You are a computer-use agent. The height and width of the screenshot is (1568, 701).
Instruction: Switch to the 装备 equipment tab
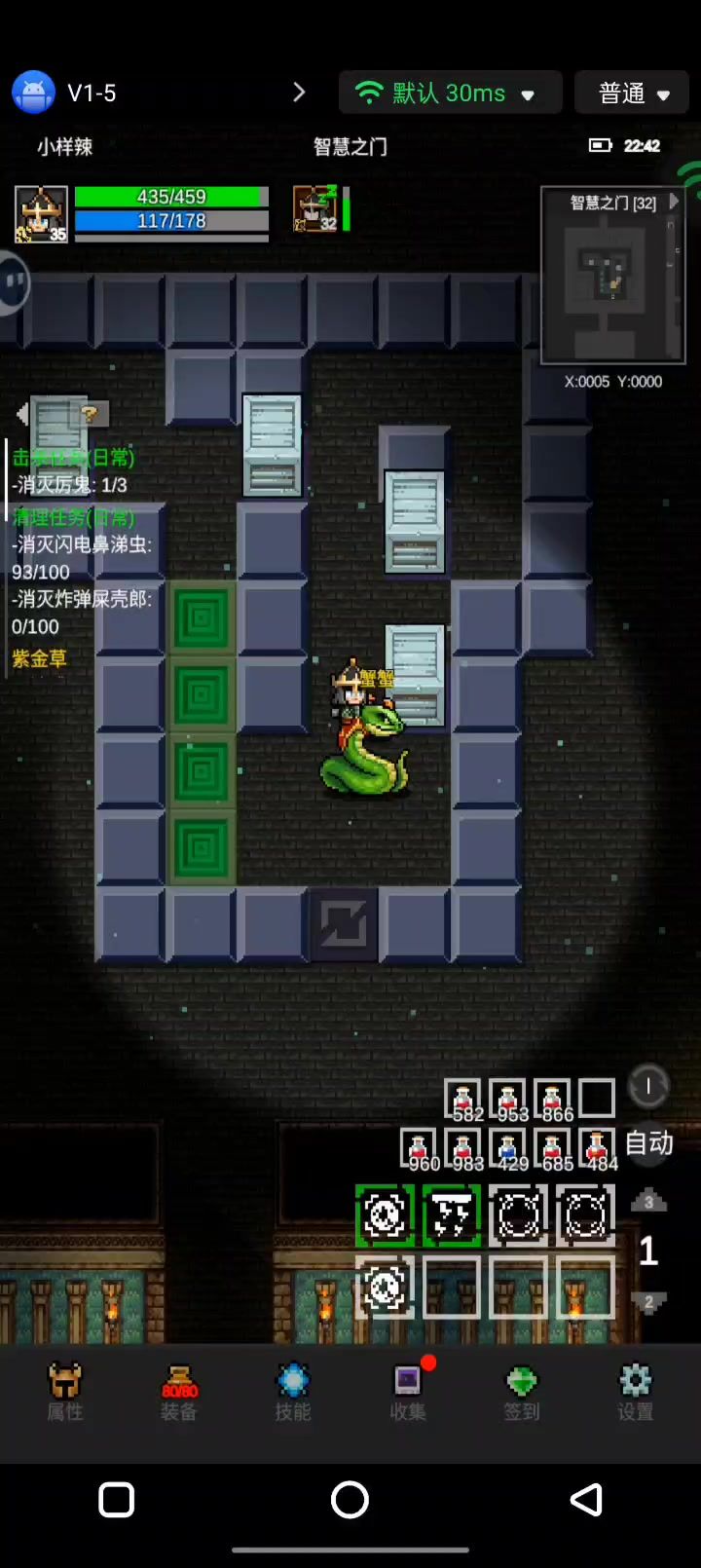coord(179,1392)
